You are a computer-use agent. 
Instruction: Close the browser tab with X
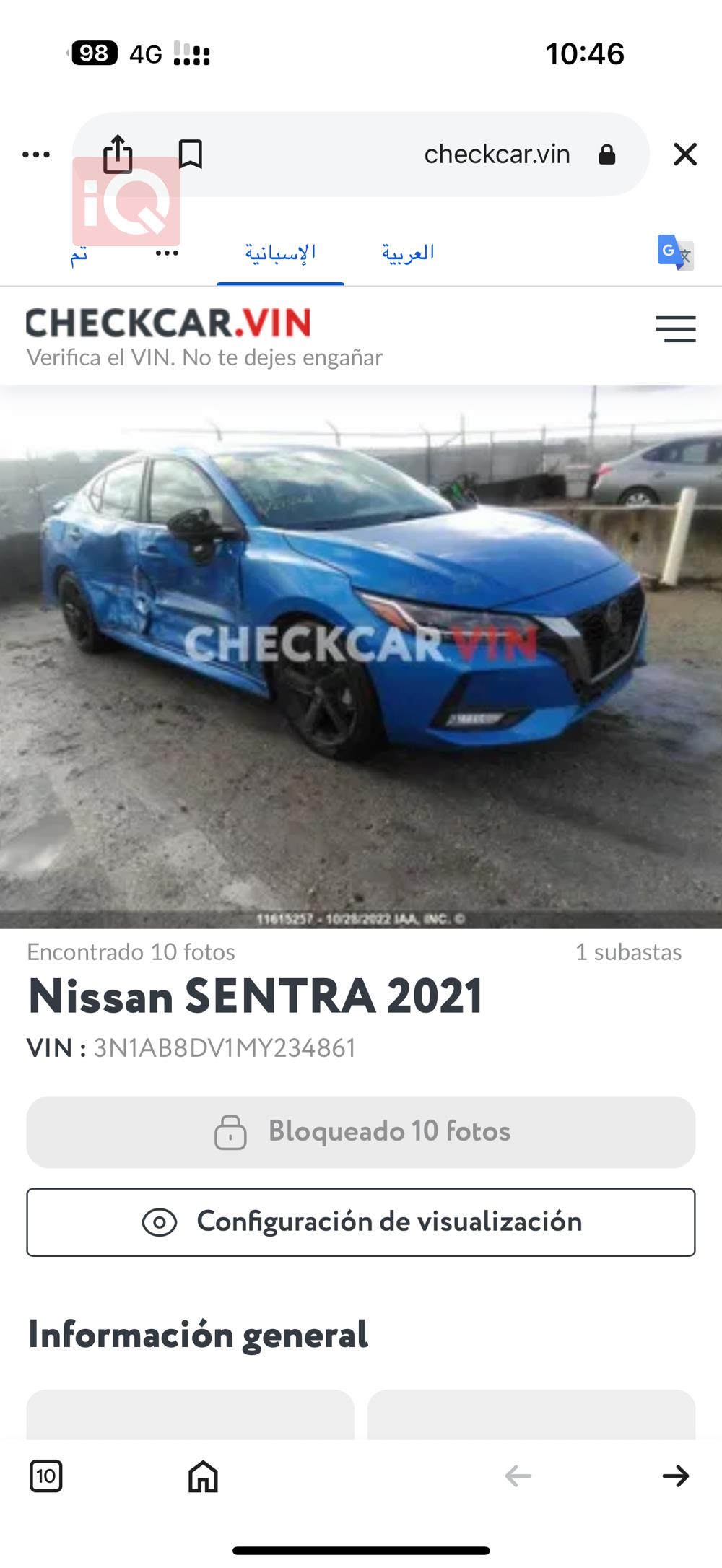tap(684, 154)
